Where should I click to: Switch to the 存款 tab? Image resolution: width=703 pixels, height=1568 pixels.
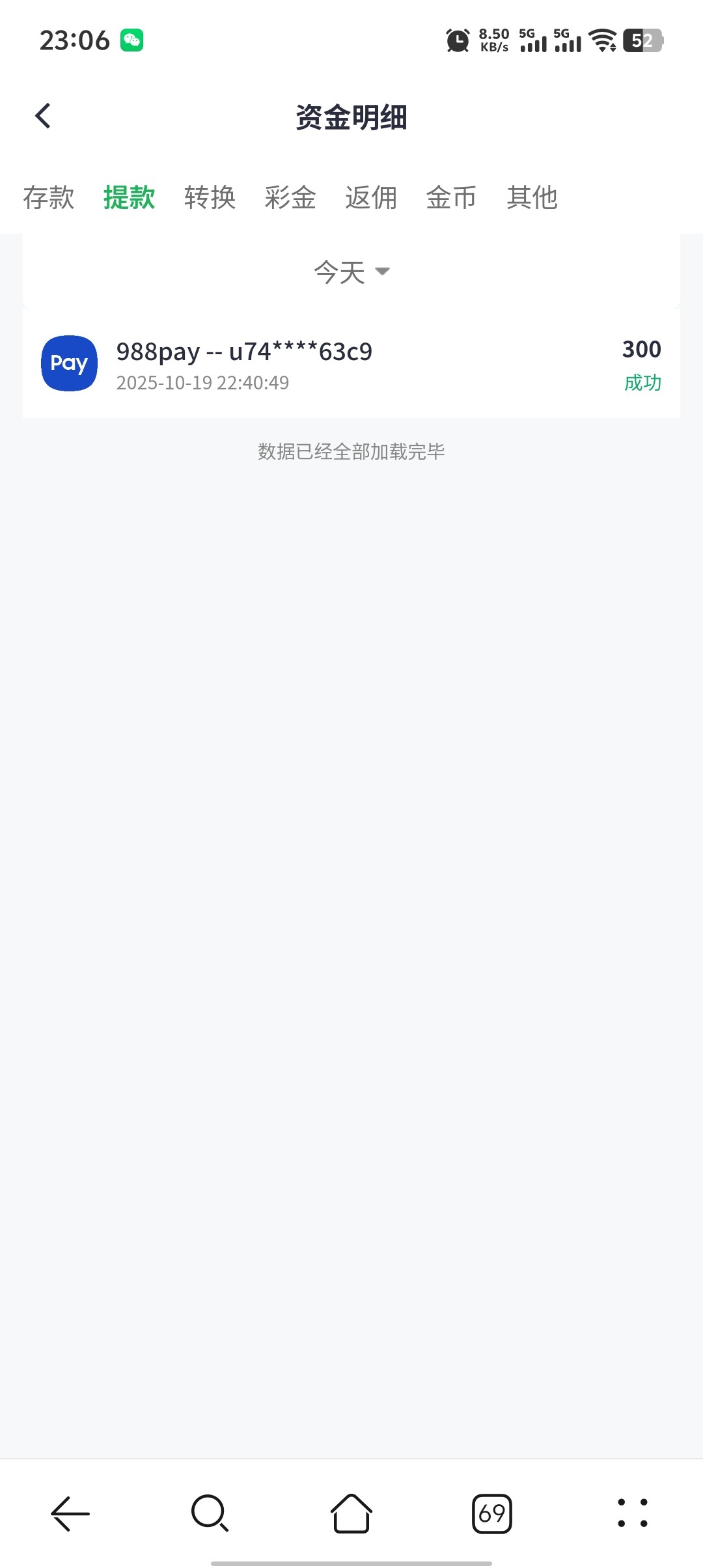(49, 197)
